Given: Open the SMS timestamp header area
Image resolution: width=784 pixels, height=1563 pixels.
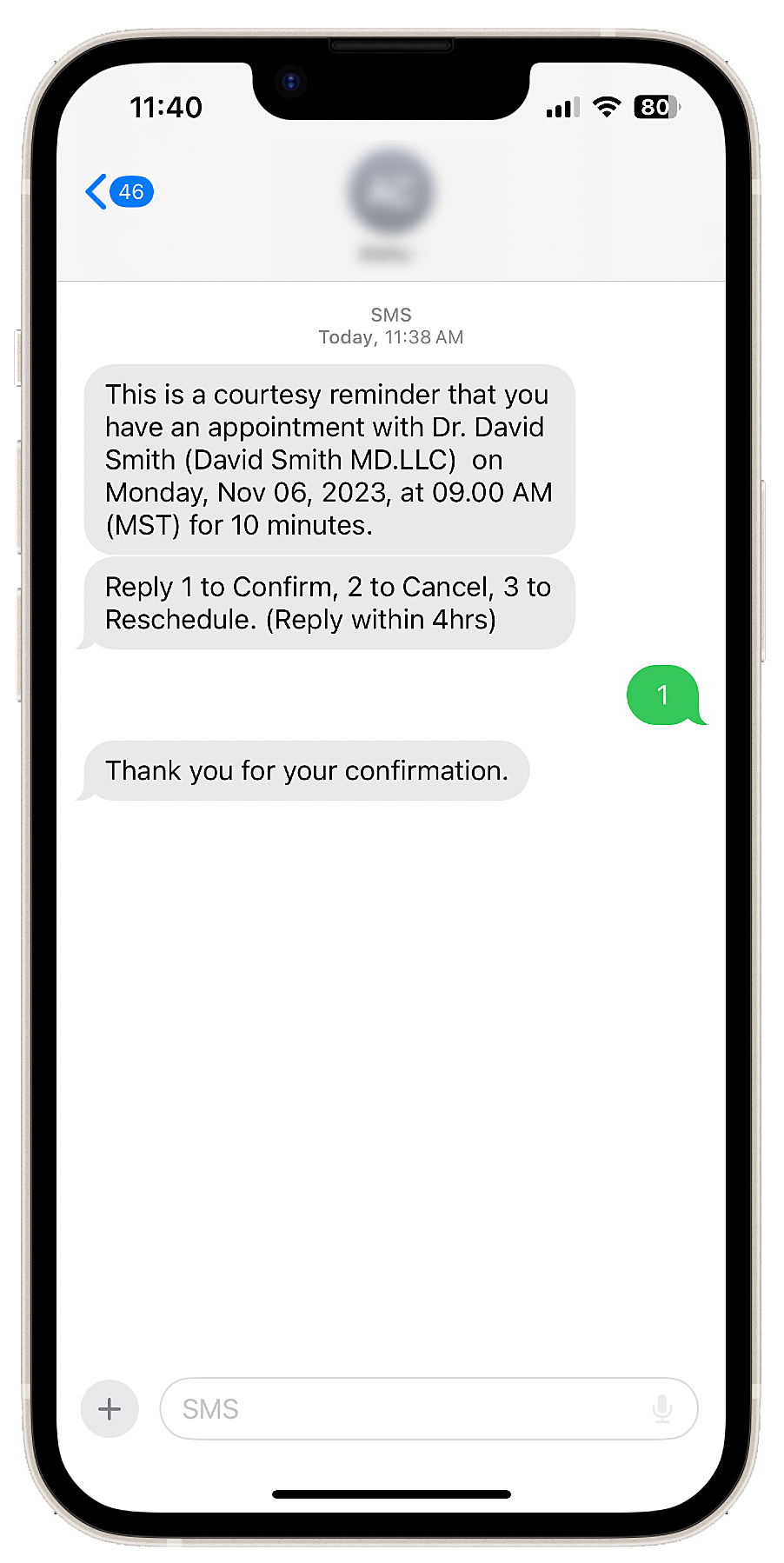Looking at the screenshot, I should [390, 326].
